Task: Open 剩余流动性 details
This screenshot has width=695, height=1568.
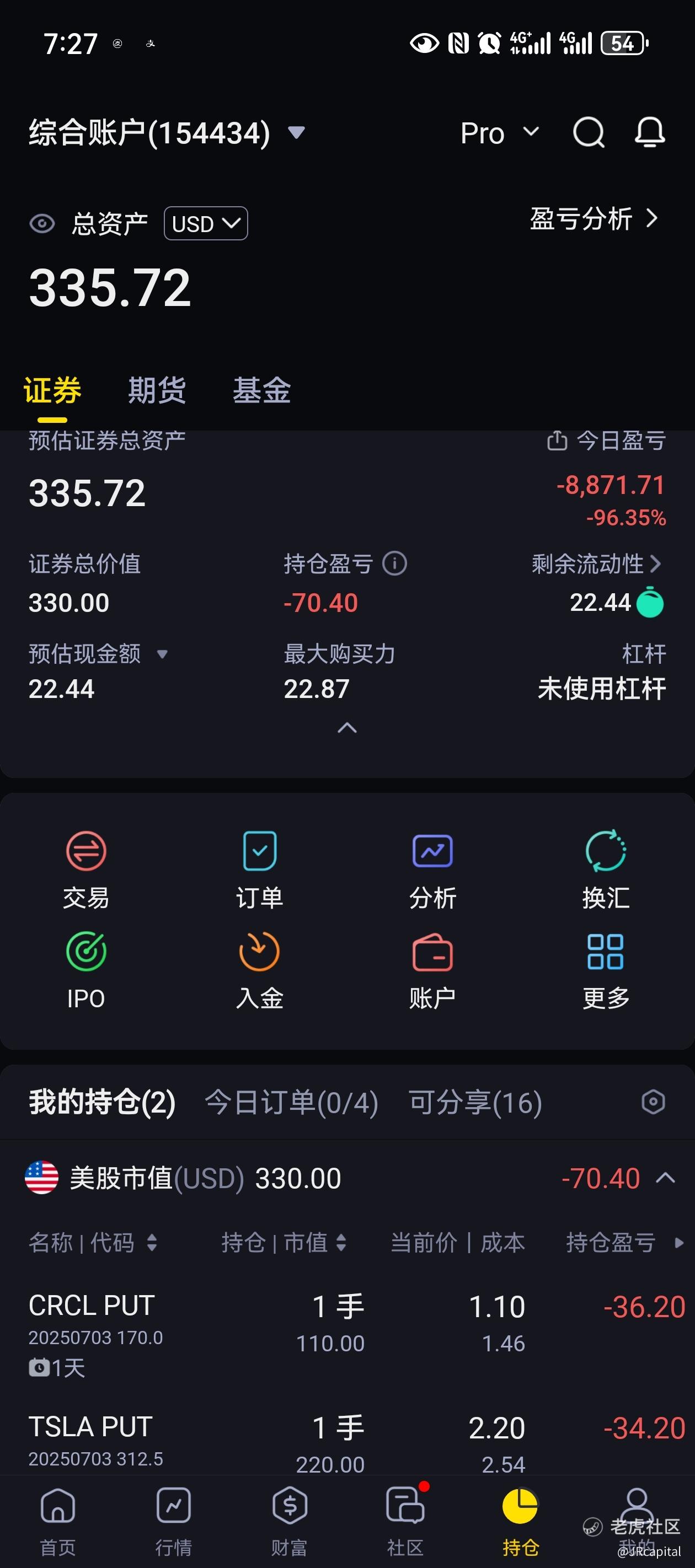Action: coord(597,563)
